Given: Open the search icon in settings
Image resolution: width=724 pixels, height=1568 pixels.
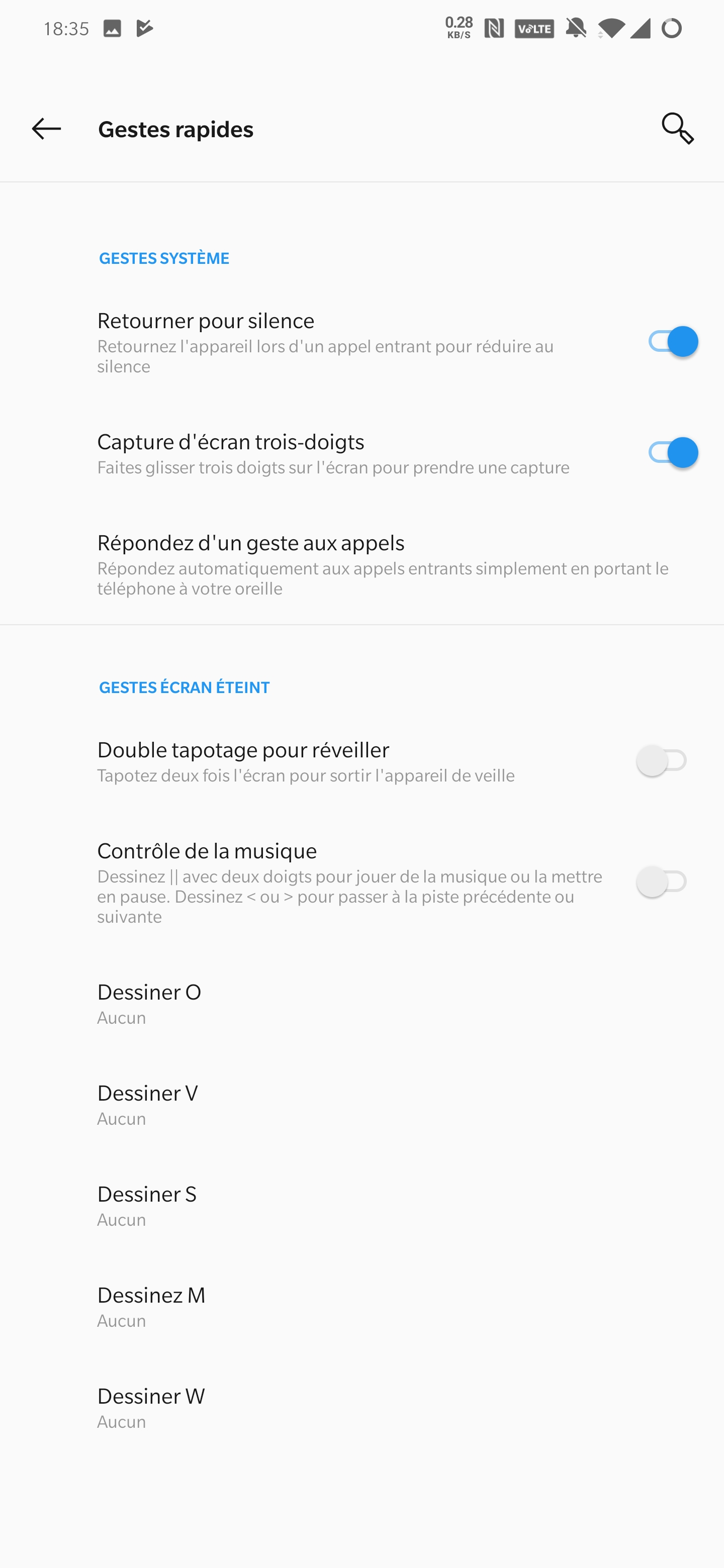Looking at the screenshot, I should [x=678, y=129].
